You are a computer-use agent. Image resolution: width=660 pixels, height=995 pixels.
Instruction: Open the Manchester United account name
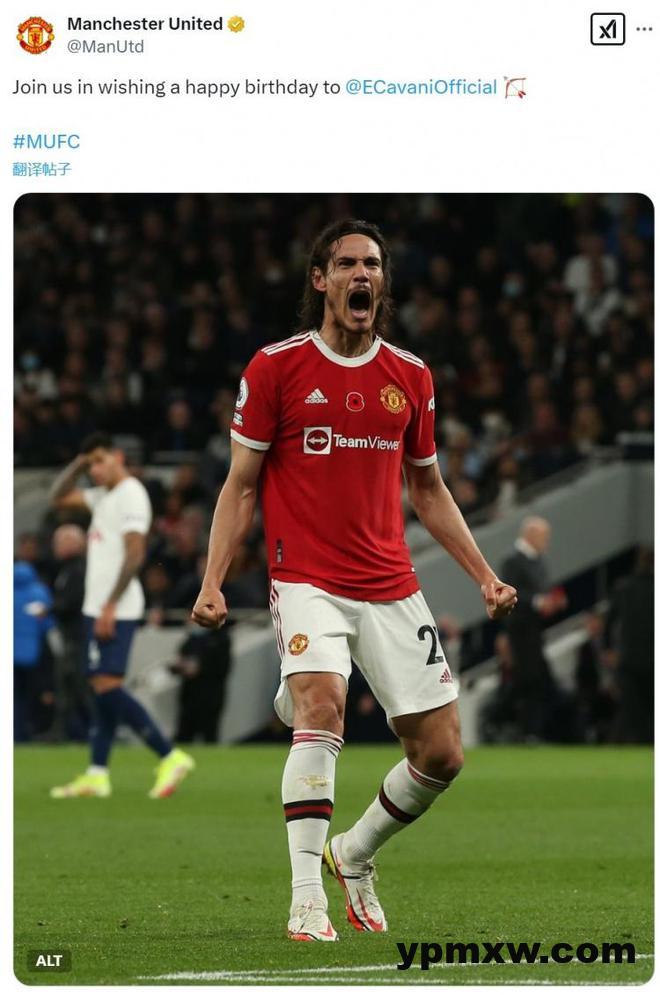click(145, 24)
